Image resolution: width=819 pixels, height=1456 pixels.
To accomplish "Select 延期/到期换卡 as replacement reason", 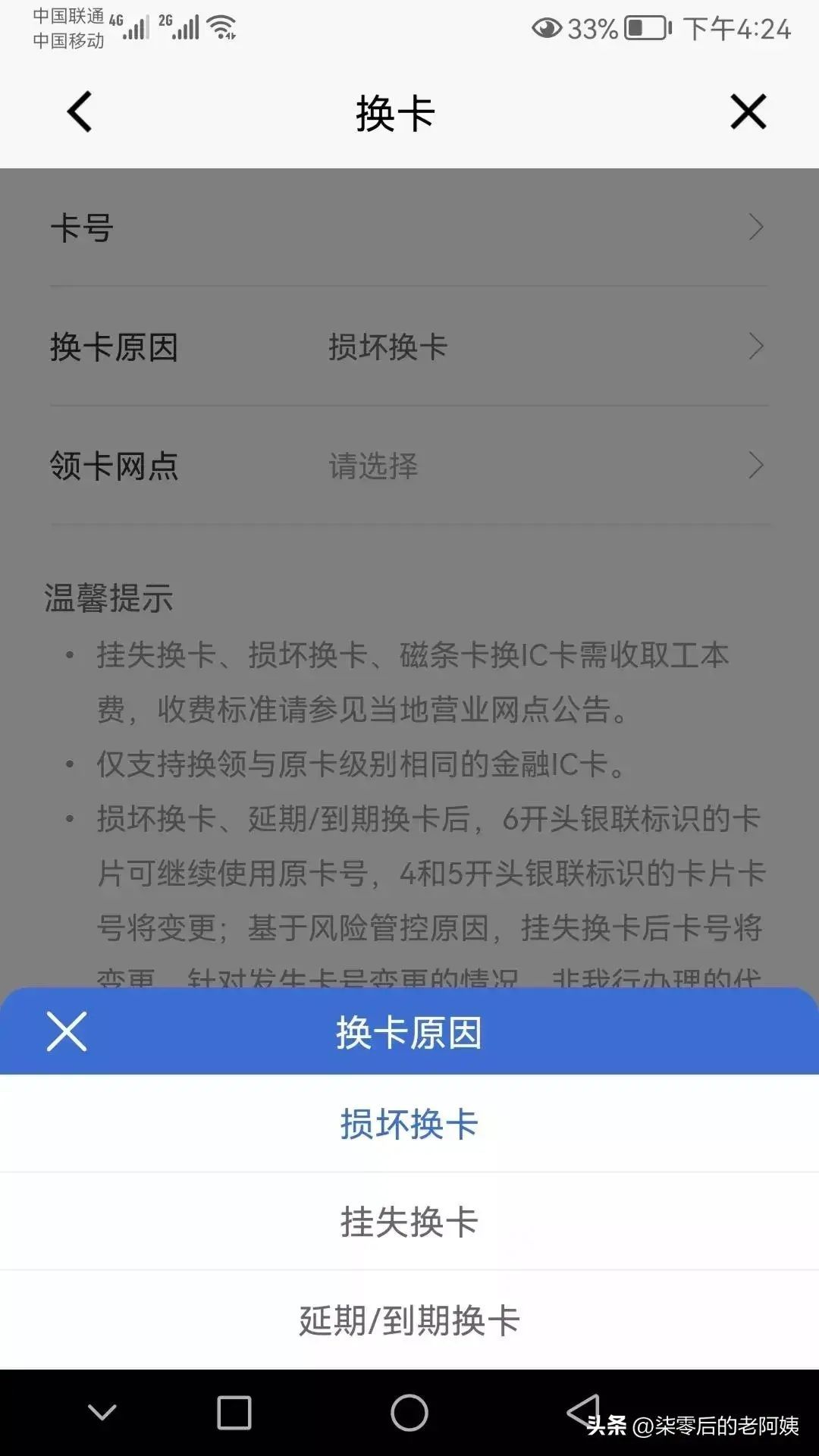I will pos(409,1319).
